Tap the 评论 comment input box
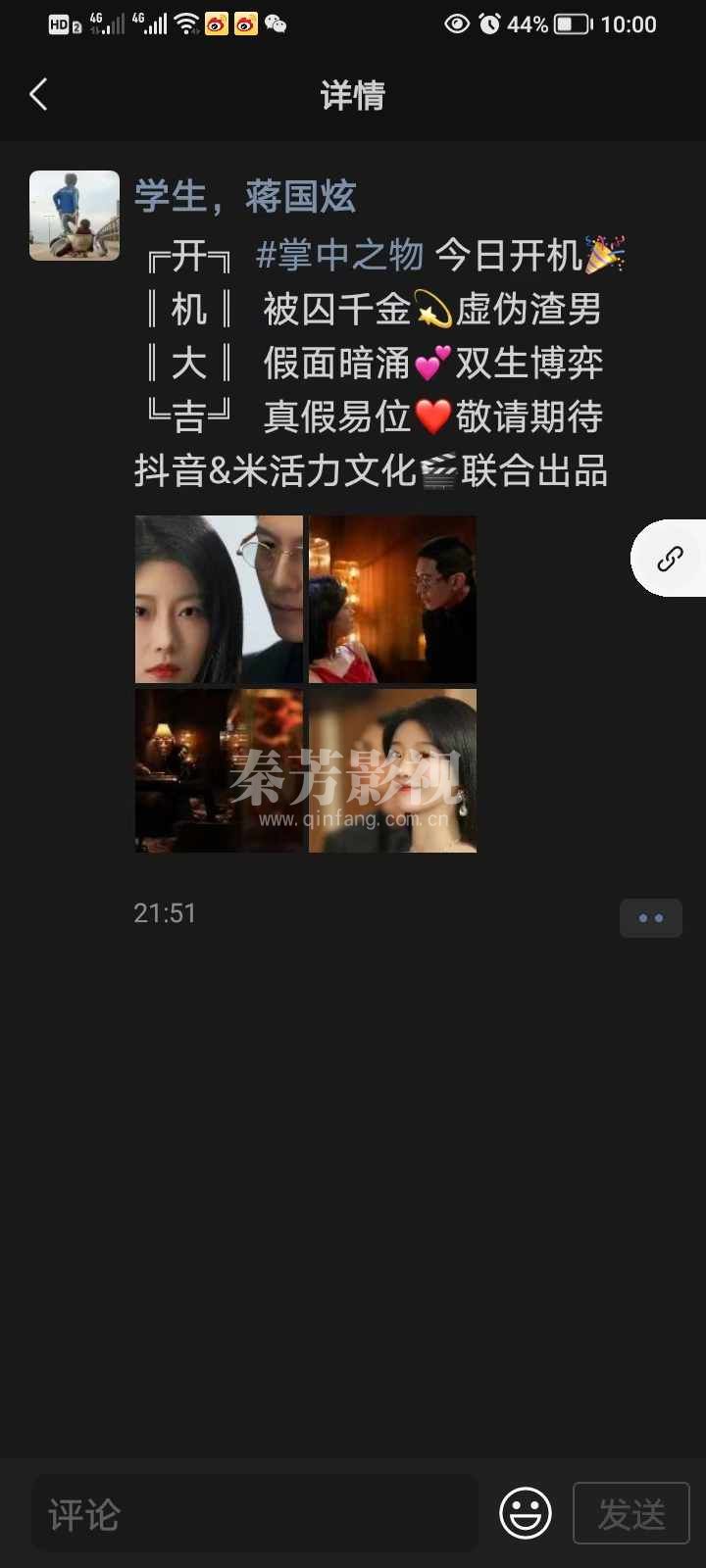 (x=255, y=1512)
